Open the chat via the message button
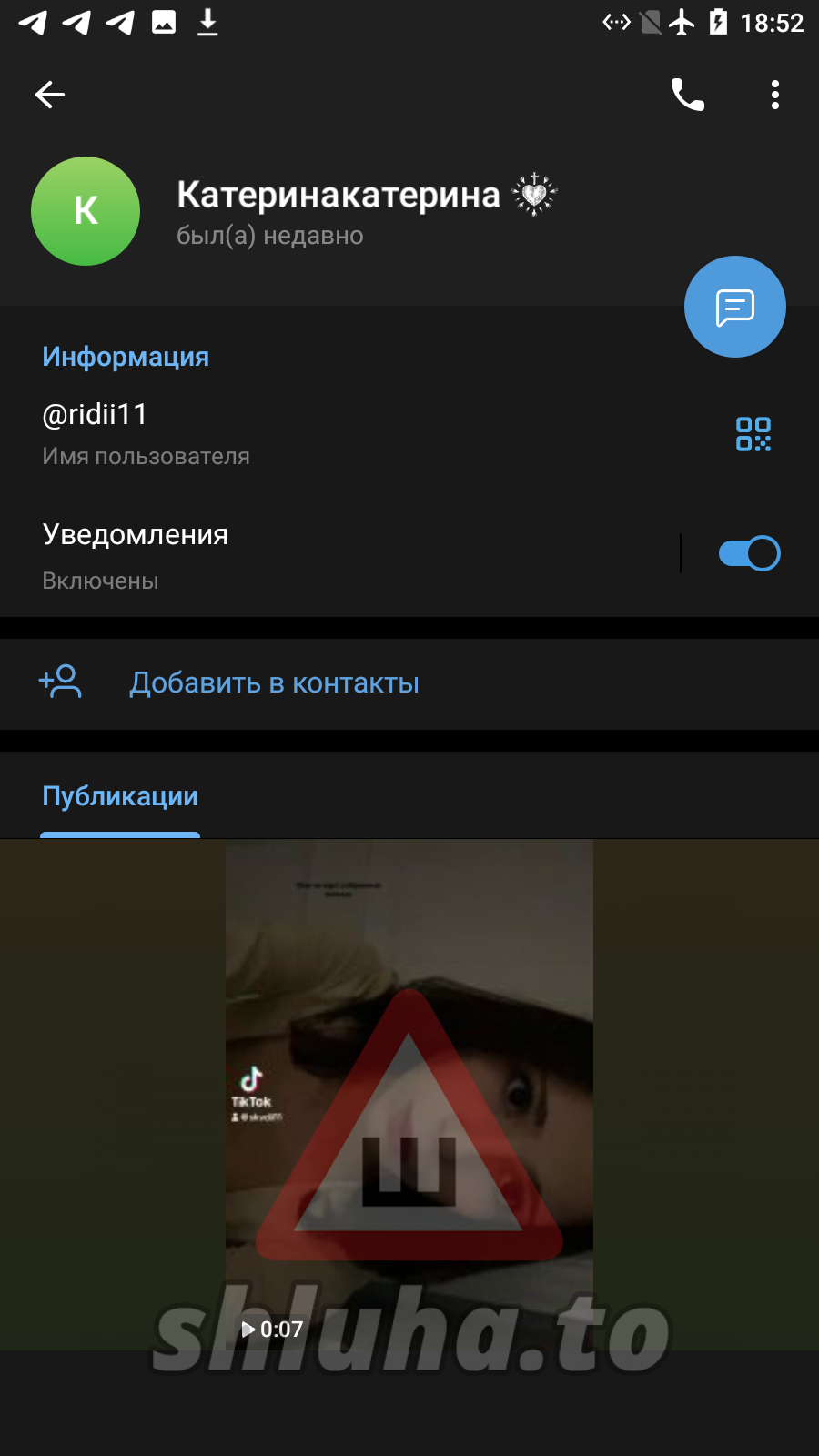Image resolution: width=819 pixels, height=1456 pixels. [x=734, y=308]
